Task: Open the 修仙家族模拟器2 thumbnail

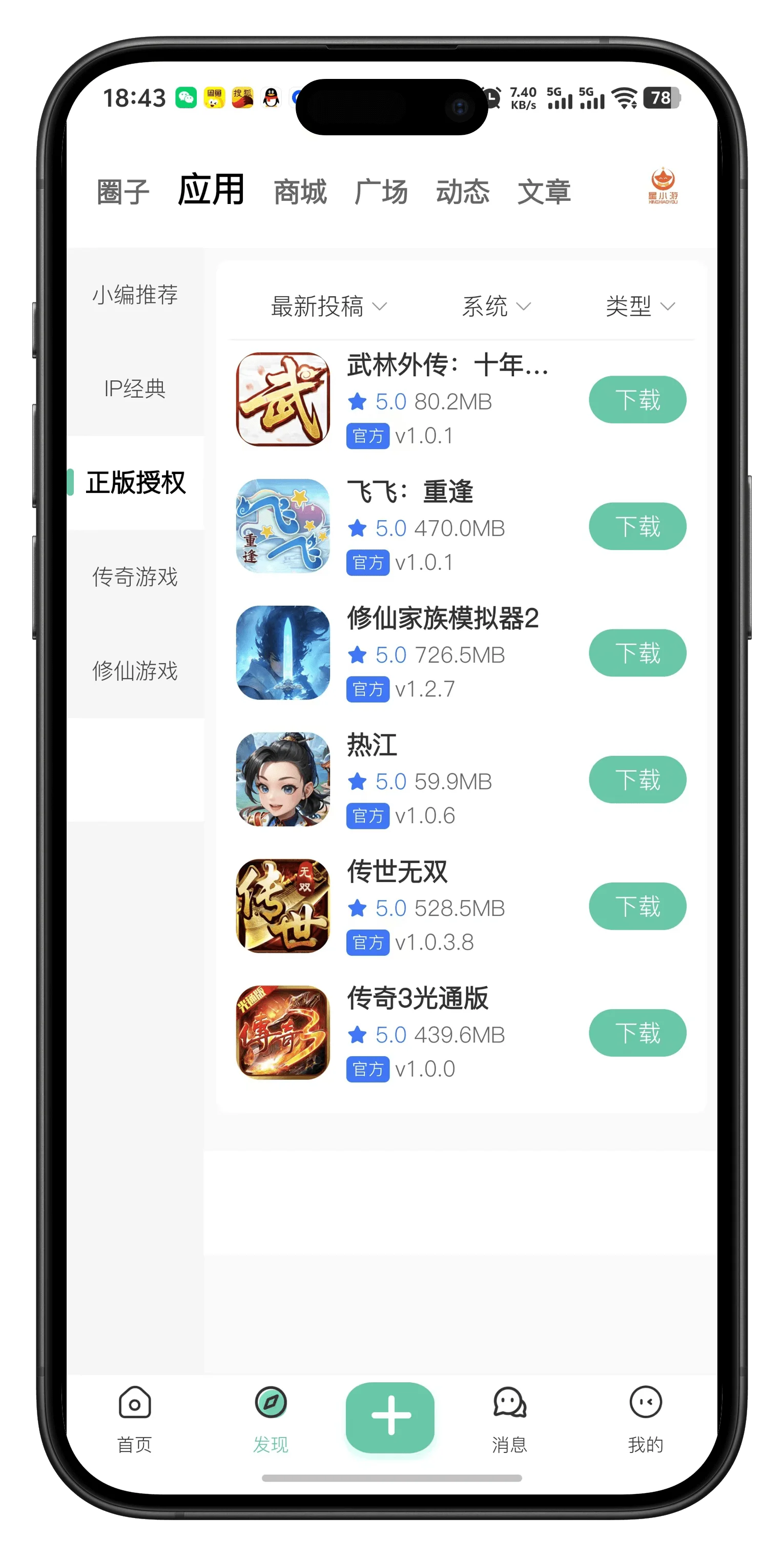Action: (x=283, y=652)
